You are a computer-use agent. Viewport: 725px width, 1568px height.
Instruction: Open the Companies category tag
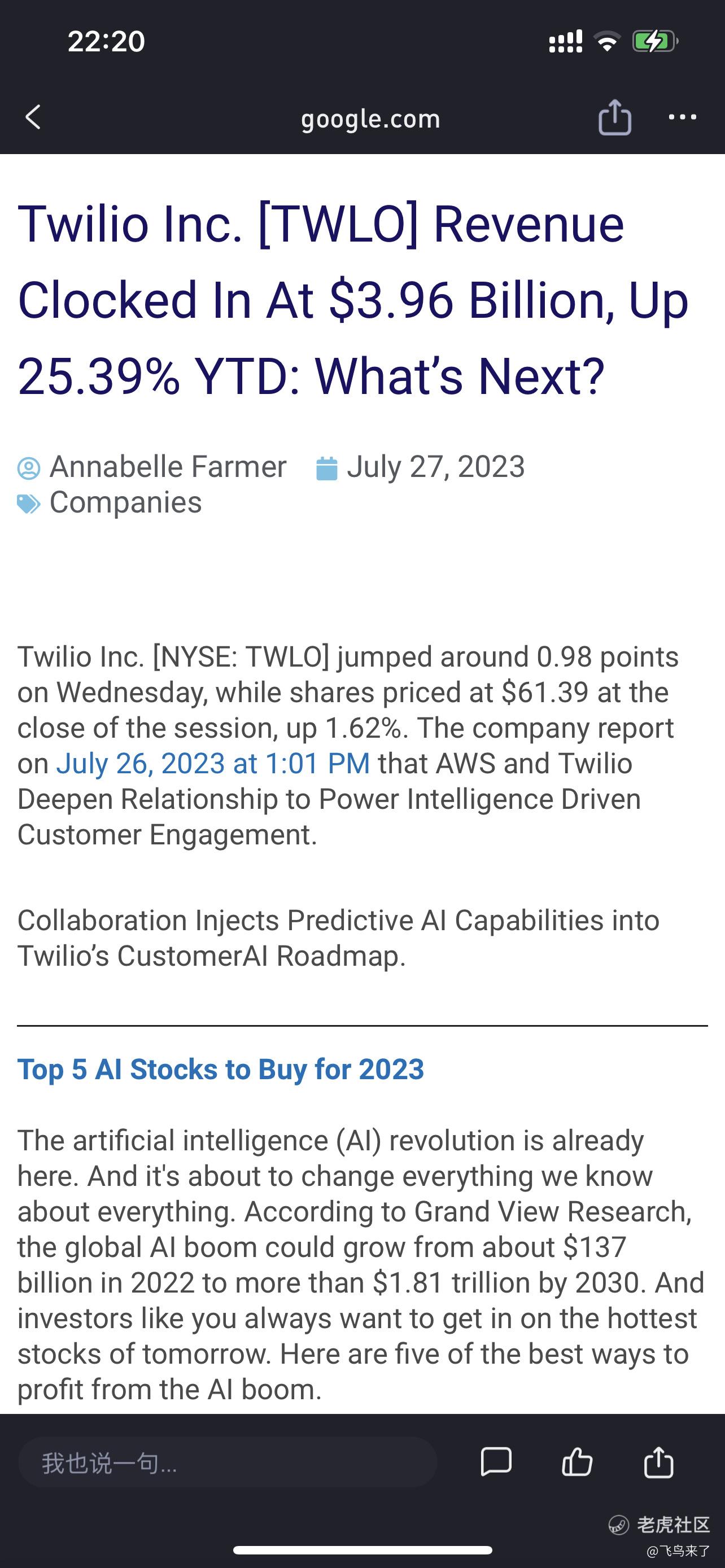coord(125,503)
